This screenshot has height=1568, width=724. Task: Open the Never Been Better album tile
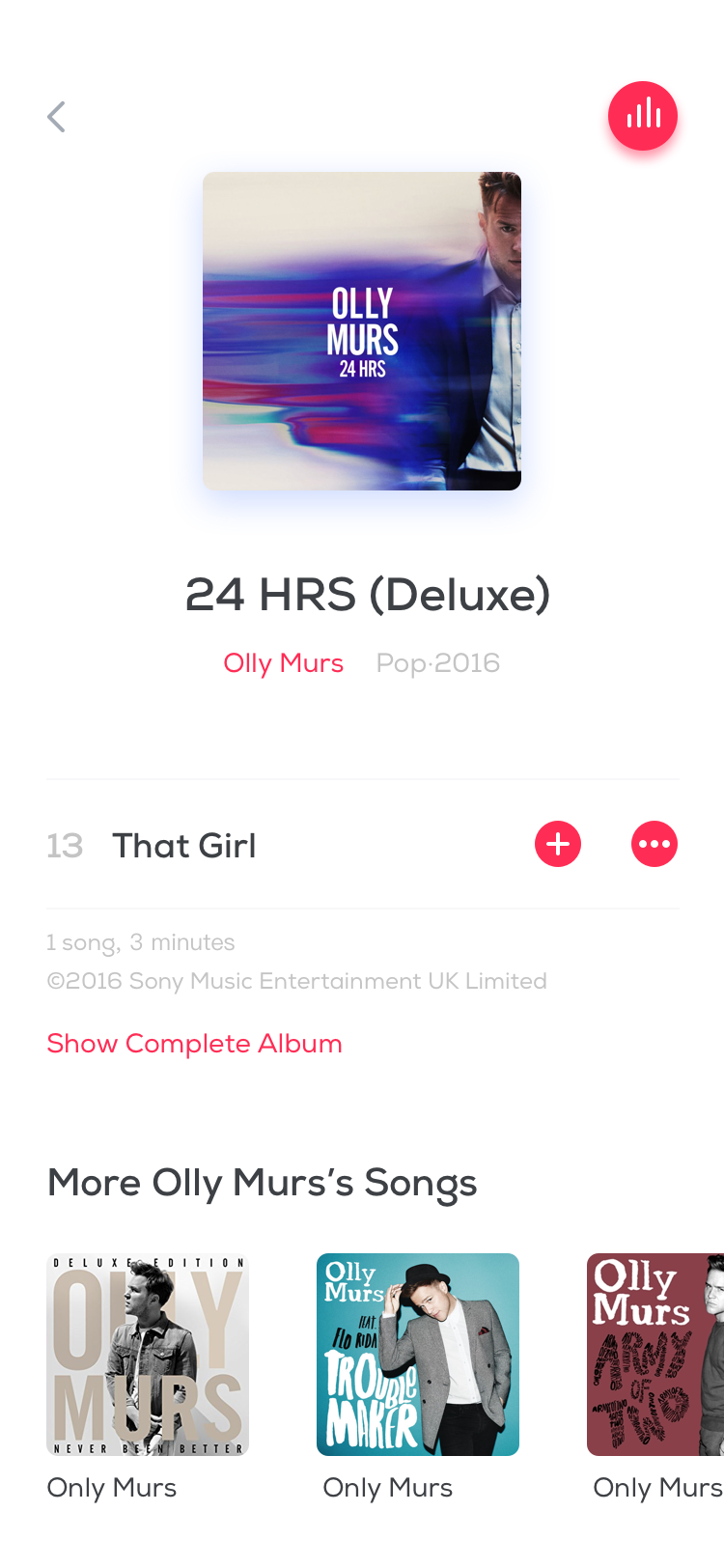click(148, 1355)
